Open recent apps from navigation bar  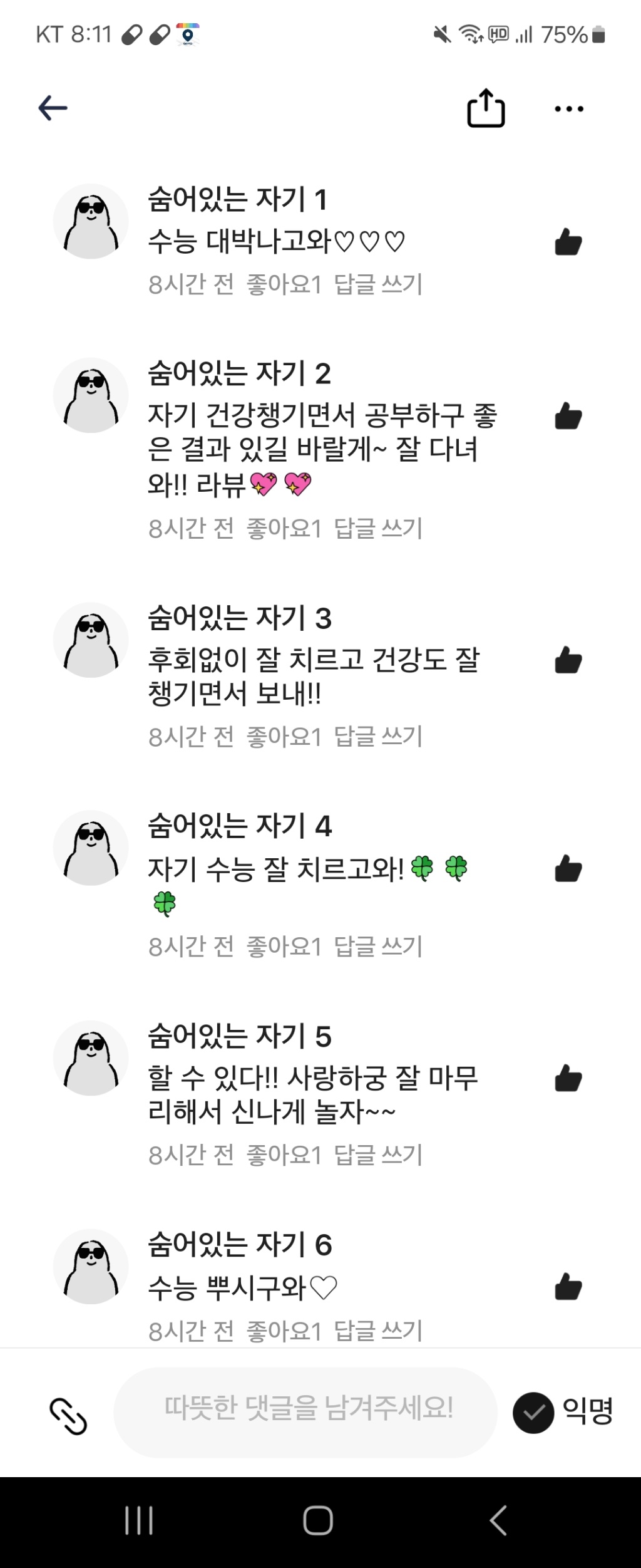click(x=139, y=1520)
